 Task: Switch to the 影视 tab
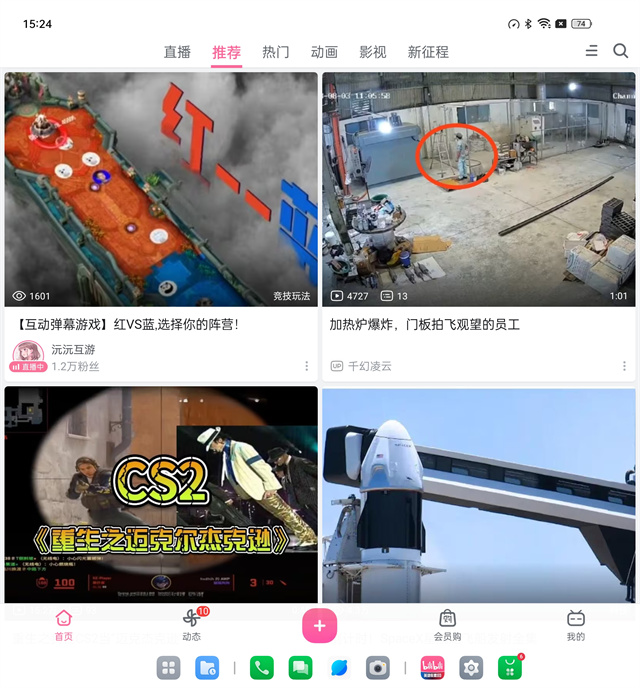[373, 52]
